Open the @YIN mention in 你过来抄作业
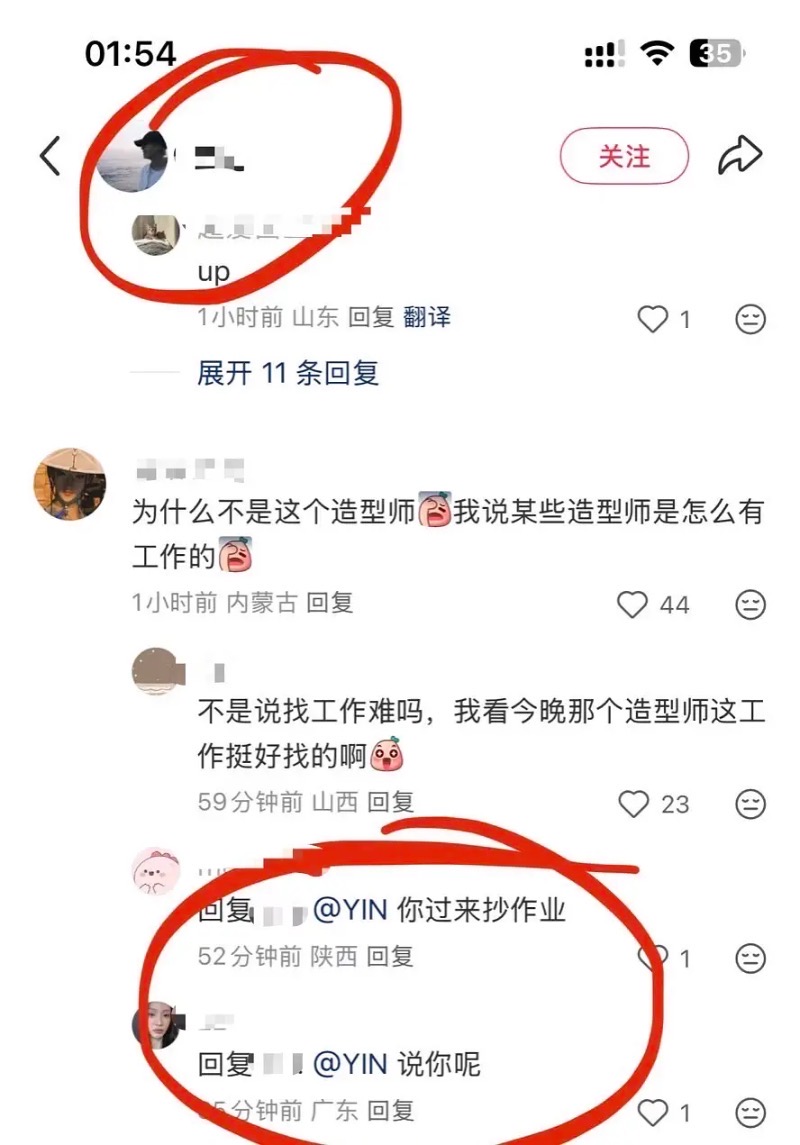This screenshot has height=1145, width=800. pos(350,910)
